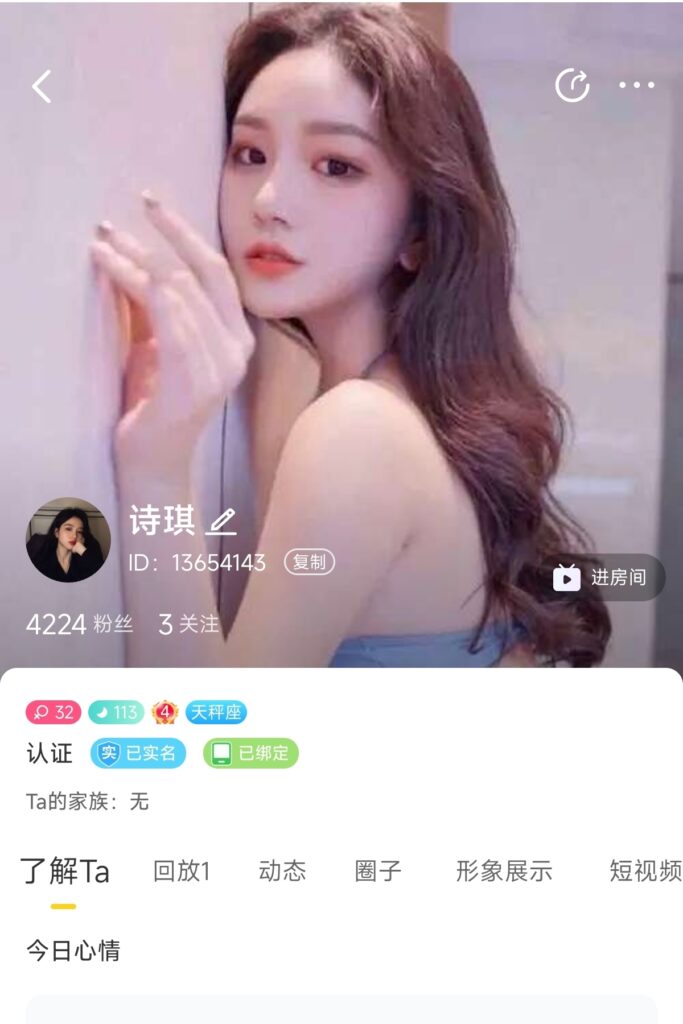Open the three-dot overflow menu

[636, 86]
